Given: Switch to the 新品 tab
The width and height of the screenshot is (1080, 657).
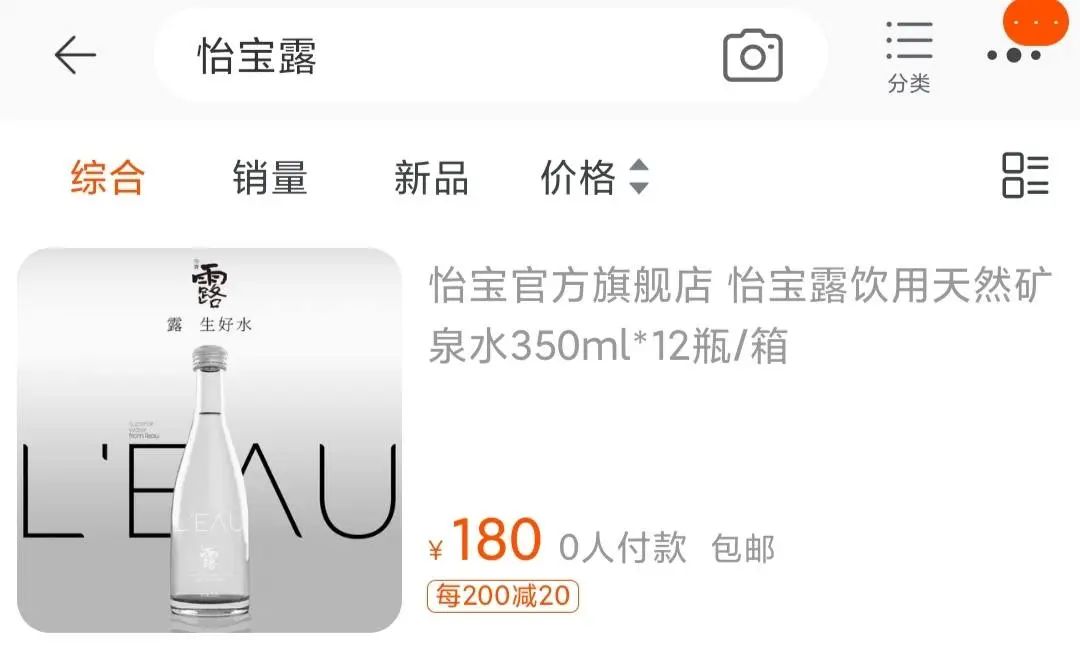Looking at the screenshot, I should tap(431, 178).
